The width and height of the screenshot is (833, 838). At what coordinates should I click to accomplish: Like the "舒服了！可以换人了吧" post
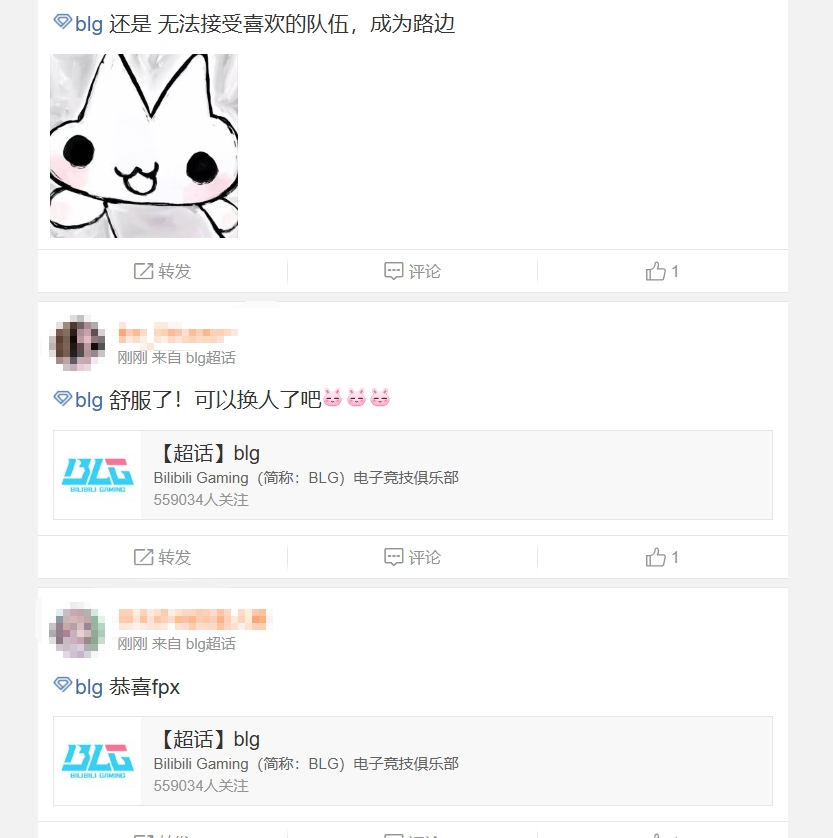tap(662, 557)
